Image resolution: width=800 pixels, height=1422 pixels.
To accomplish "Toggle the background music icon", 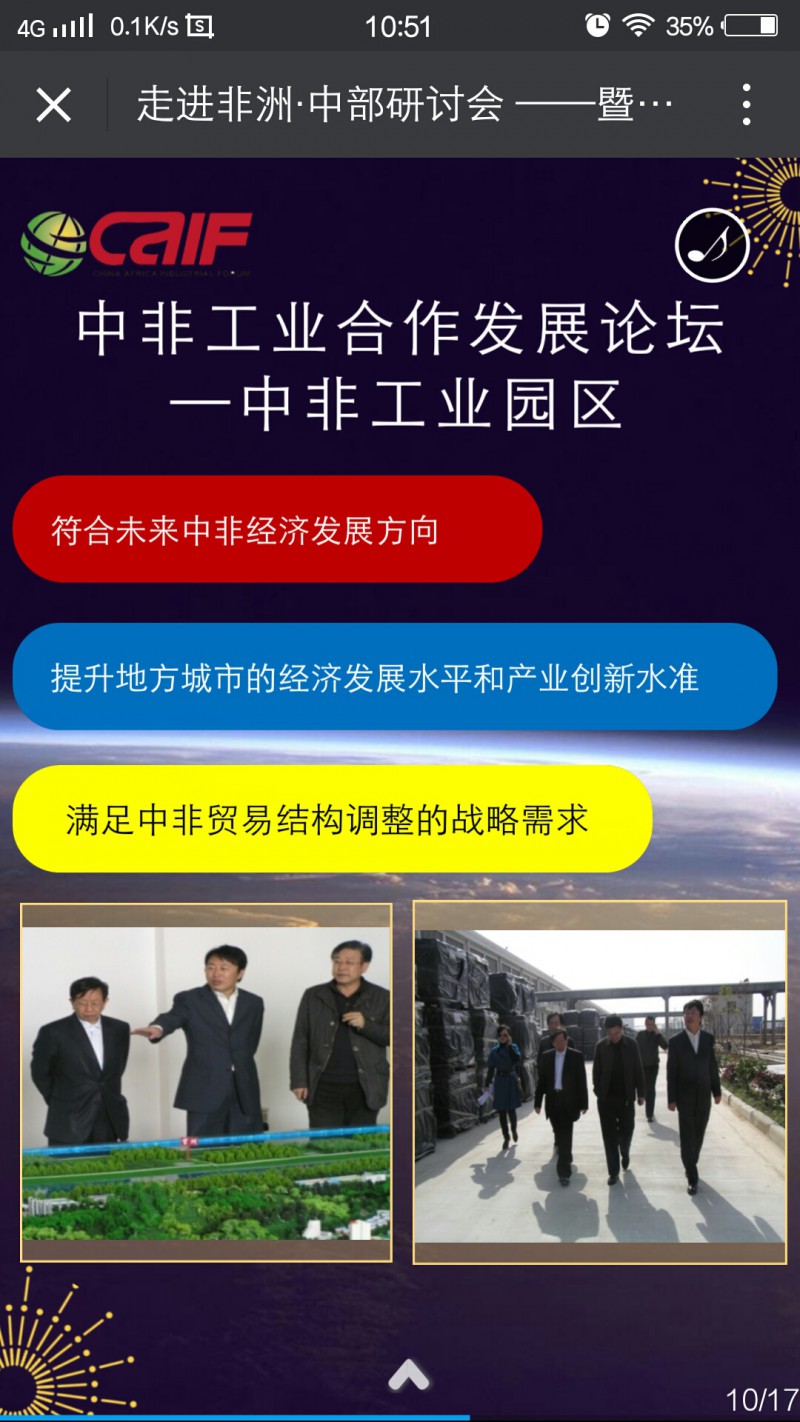I will 712,245.
